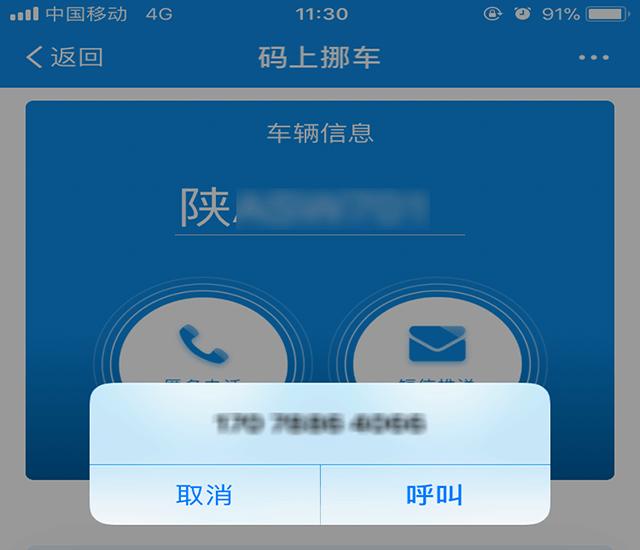Tap 呼叫 to call the number

[434, 495]
